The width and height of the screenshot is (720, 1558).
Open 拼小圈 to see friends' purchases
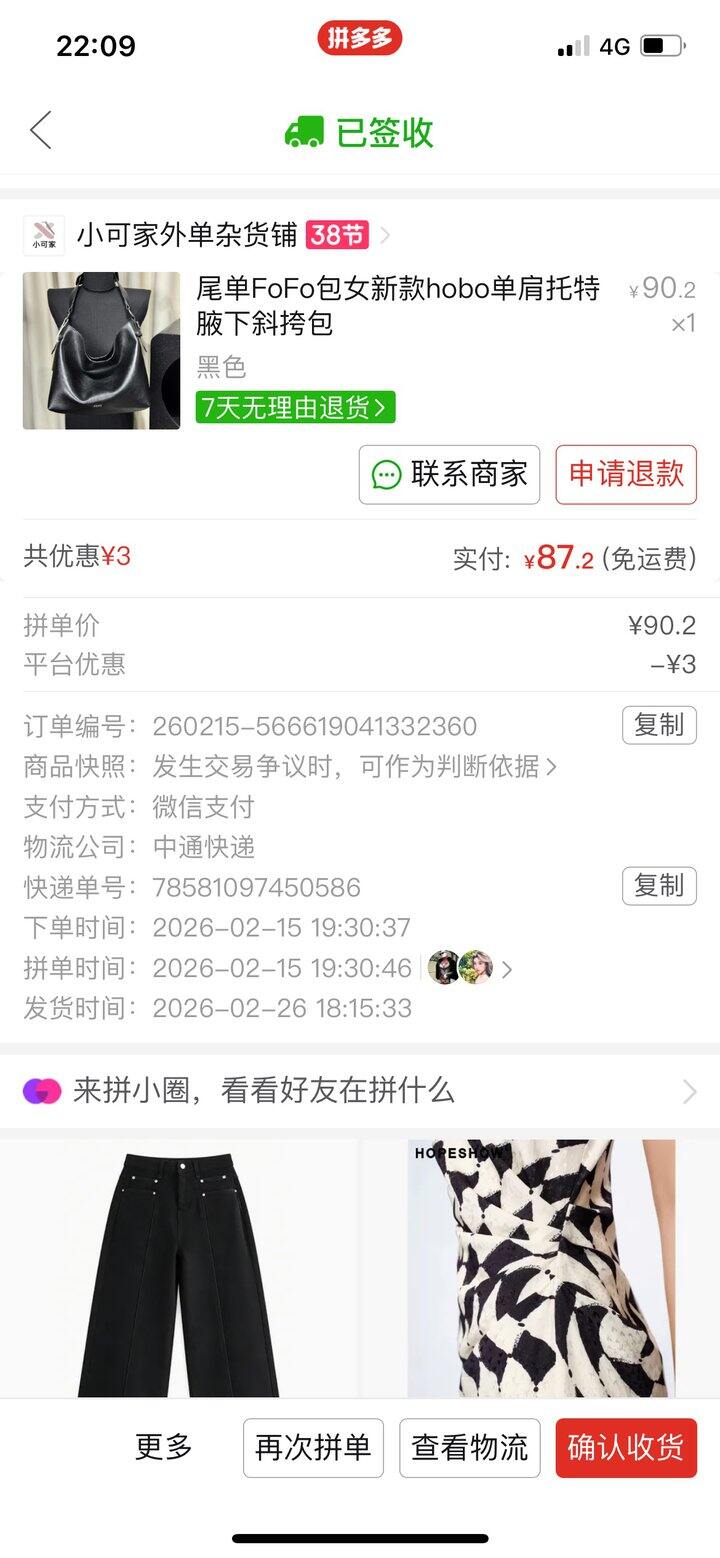click(x=360, y=1091)
